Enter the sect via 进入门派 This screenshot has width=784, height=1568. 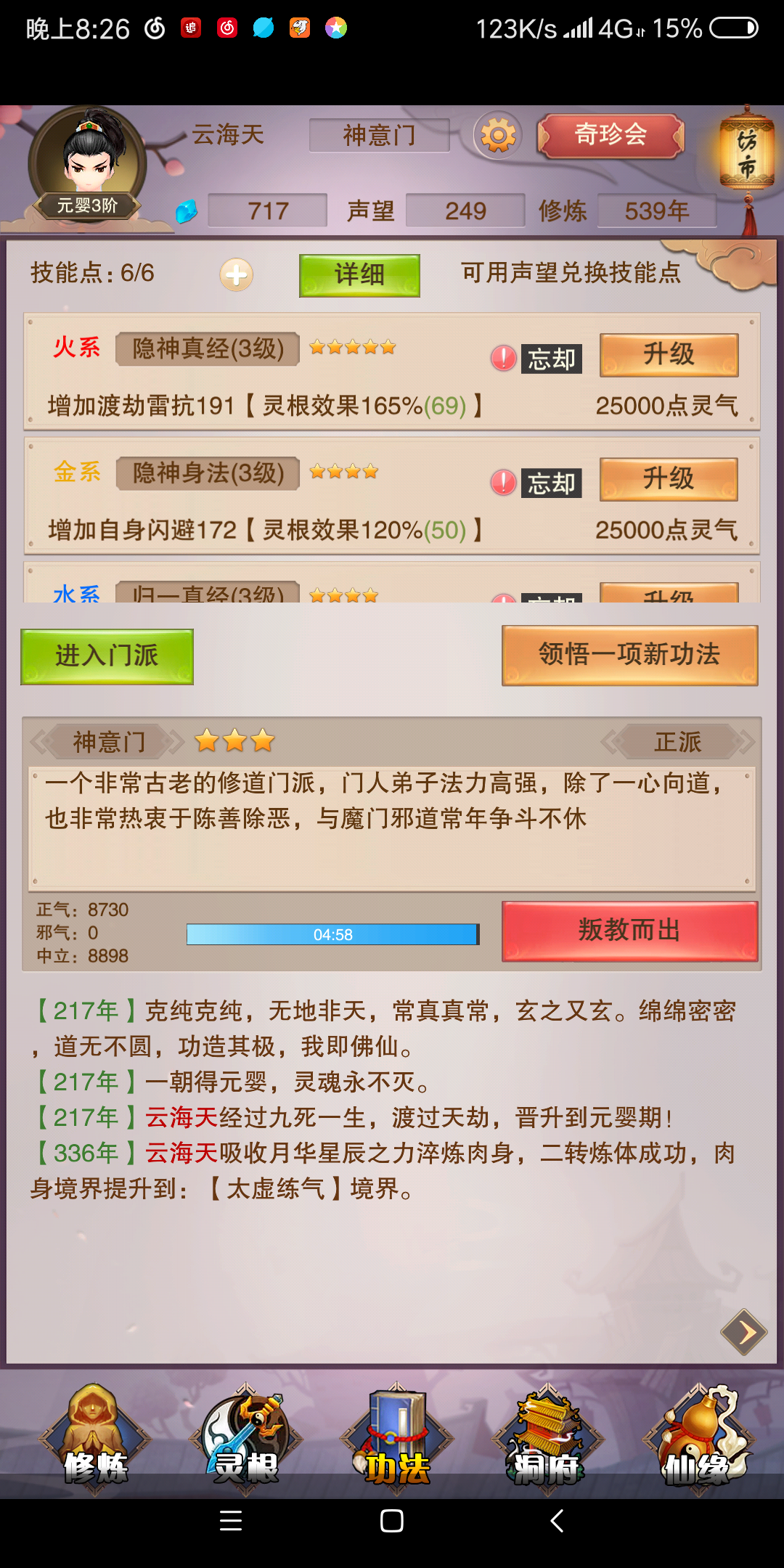pos(107,656)
